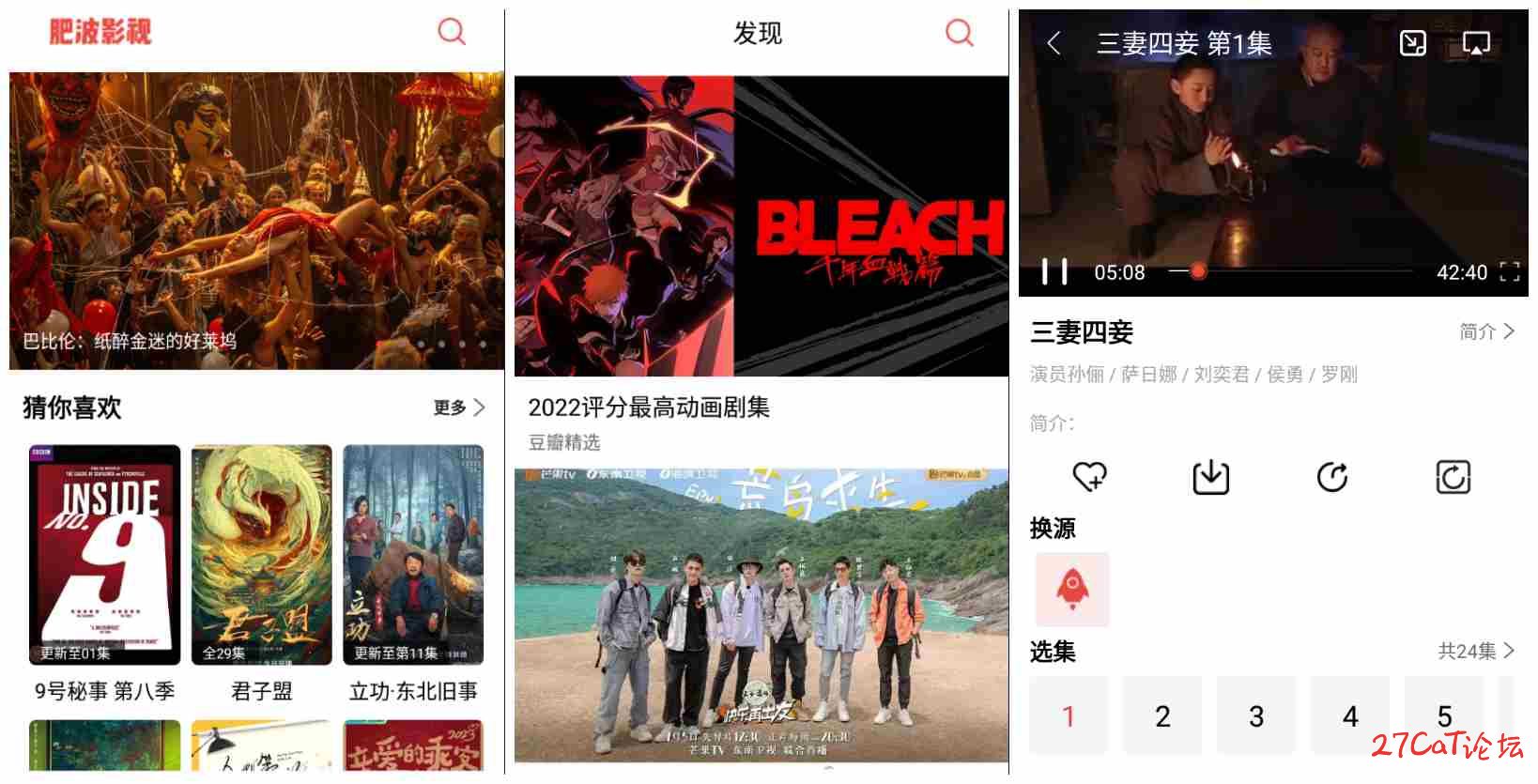Open the 巴比伦 banner

coord(256,221)
